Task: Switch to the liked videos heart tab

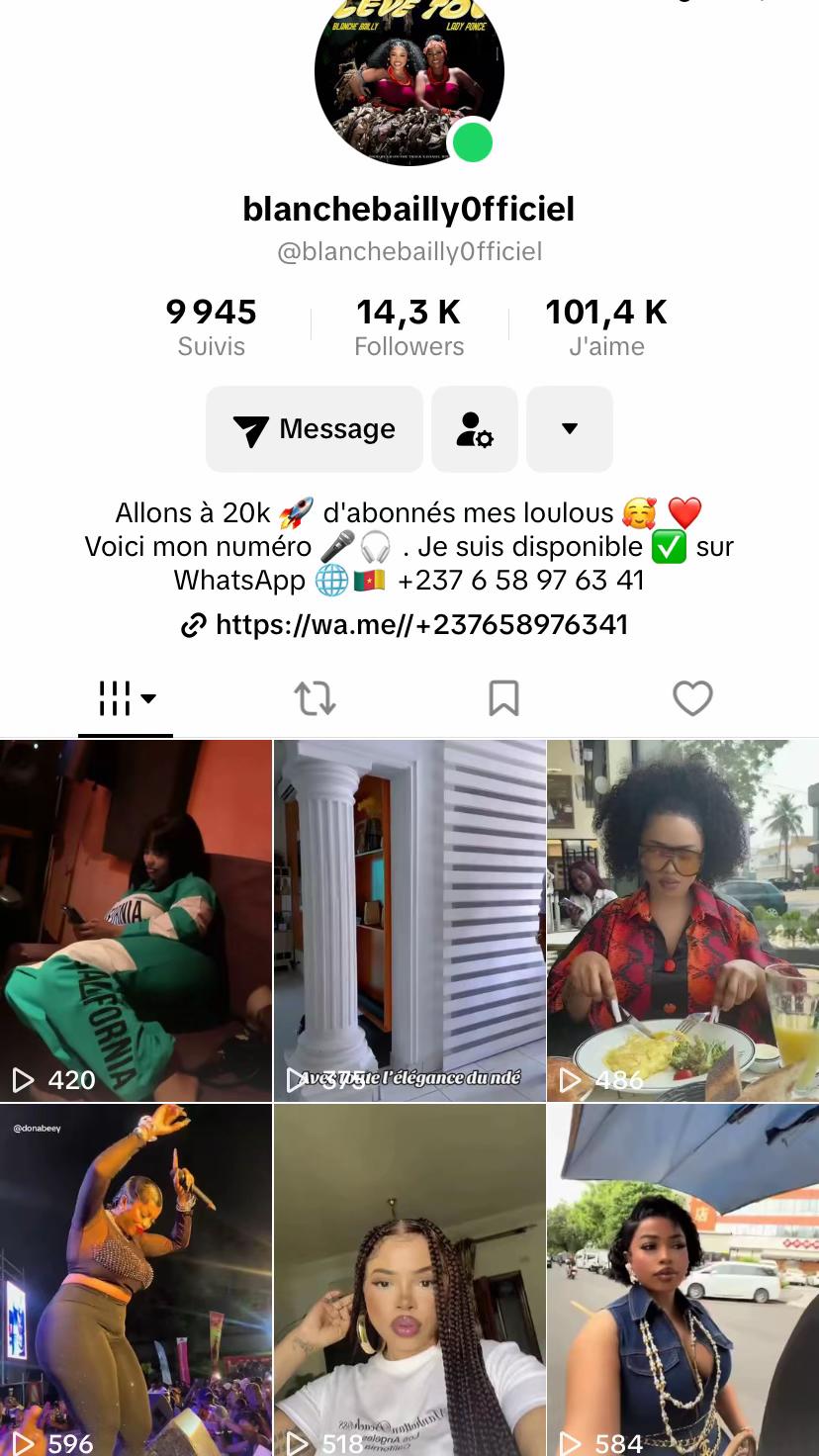Action: (x=692, y=698)
